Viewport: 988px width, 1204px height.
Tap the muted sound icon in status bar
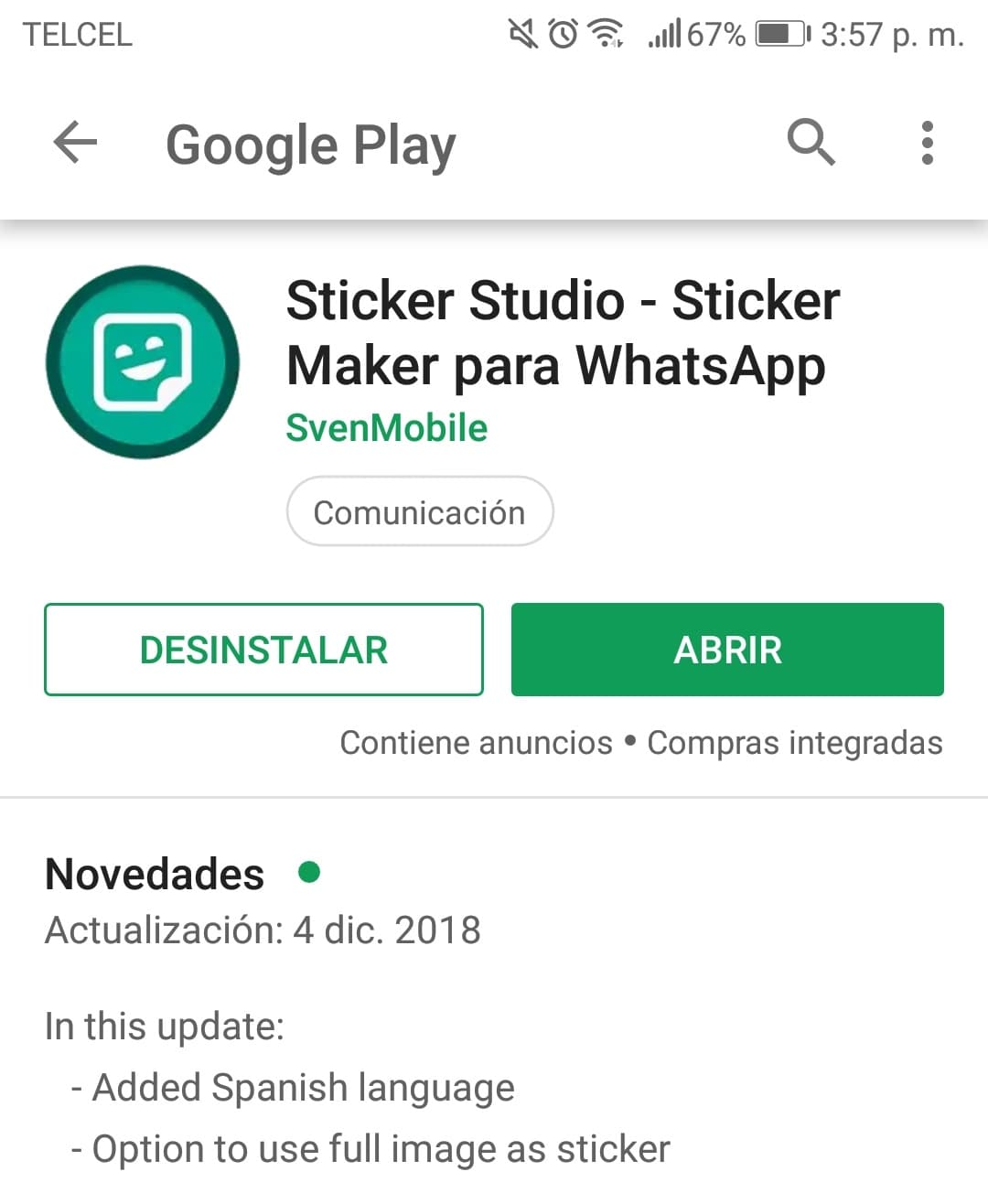[x=520, y=33]
